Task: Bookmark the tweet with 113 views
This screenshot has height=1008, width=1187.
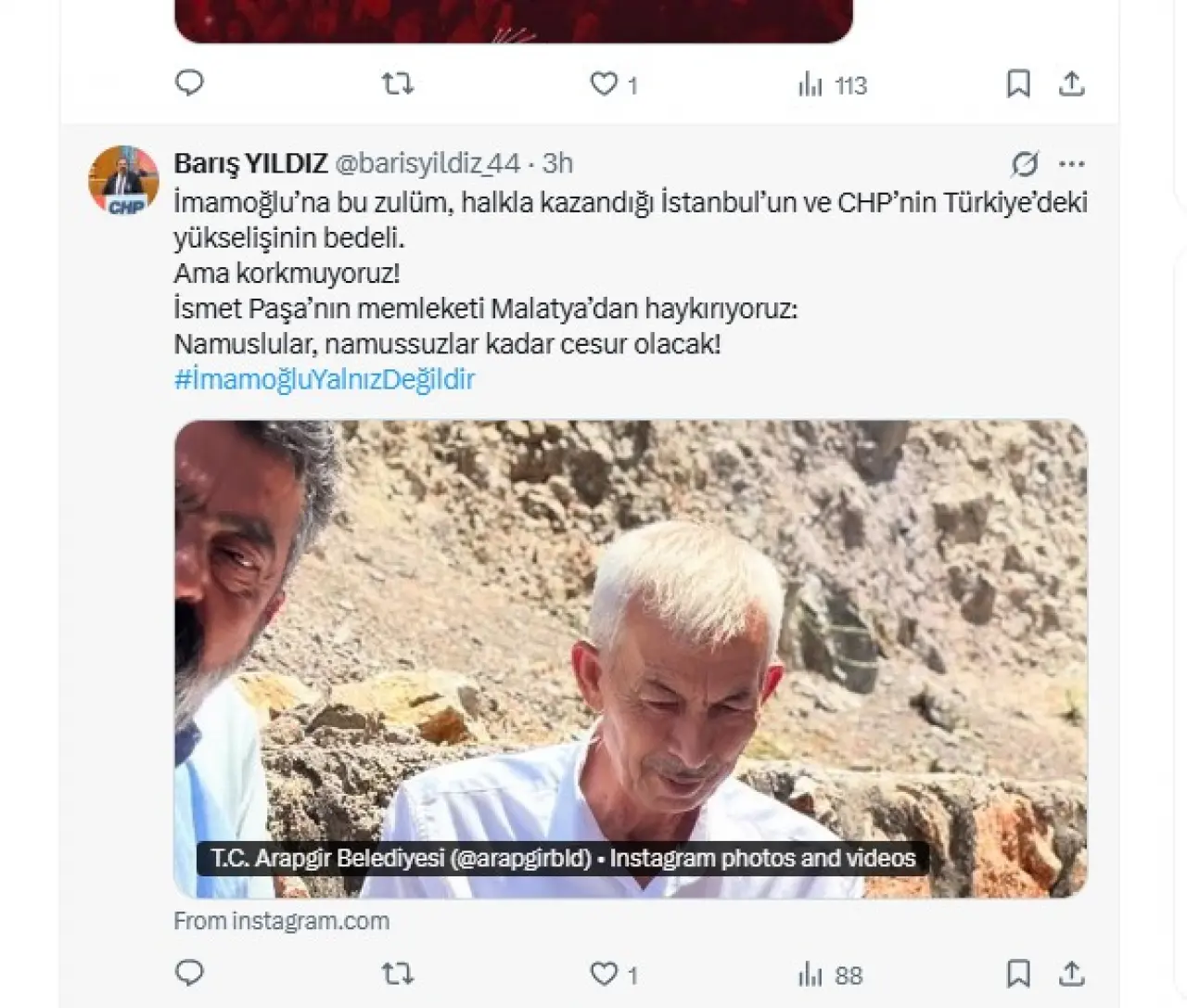Action: coord(1018,84)
